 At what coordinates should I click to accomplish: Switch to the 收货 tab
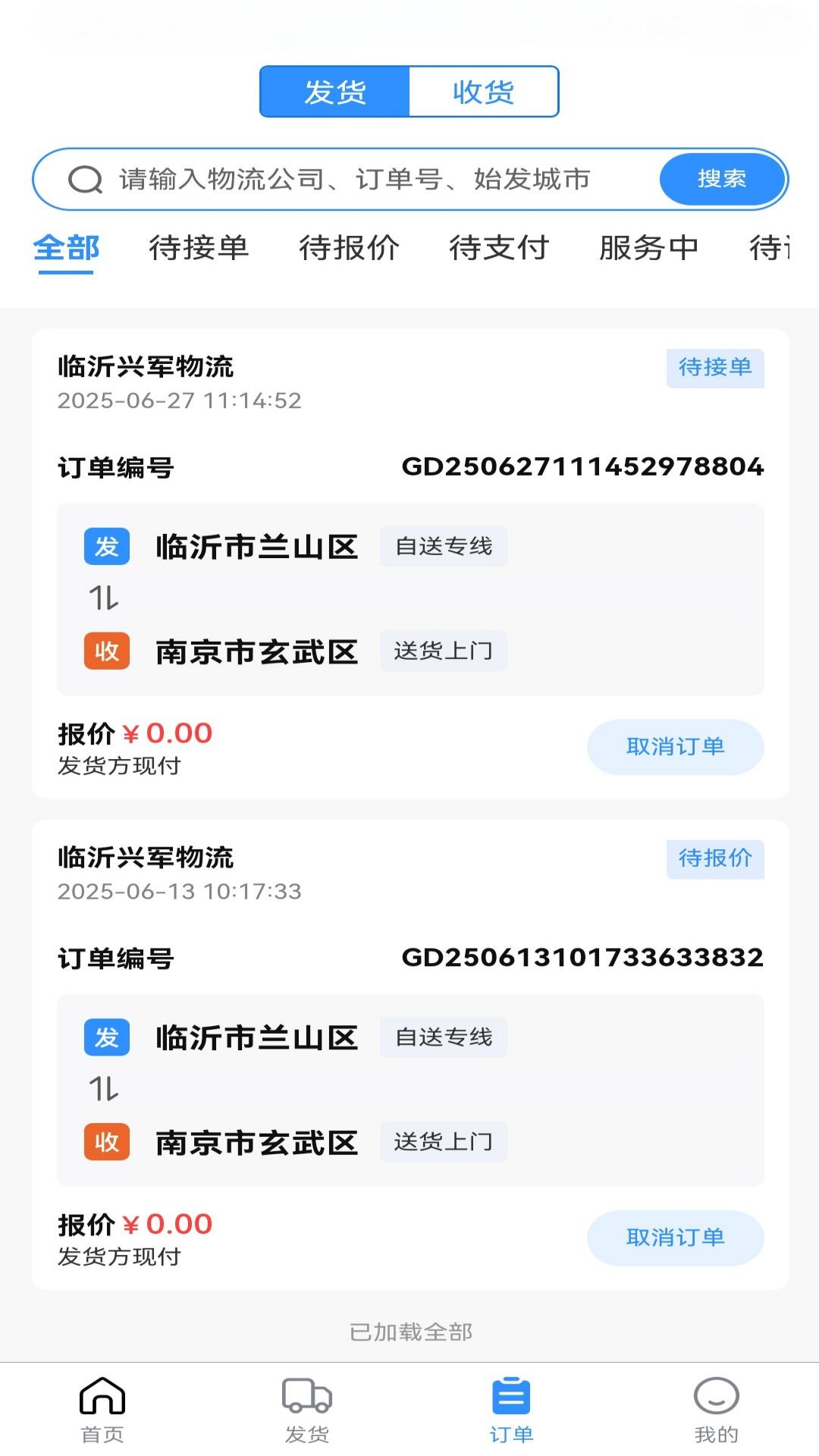point(483,91)
